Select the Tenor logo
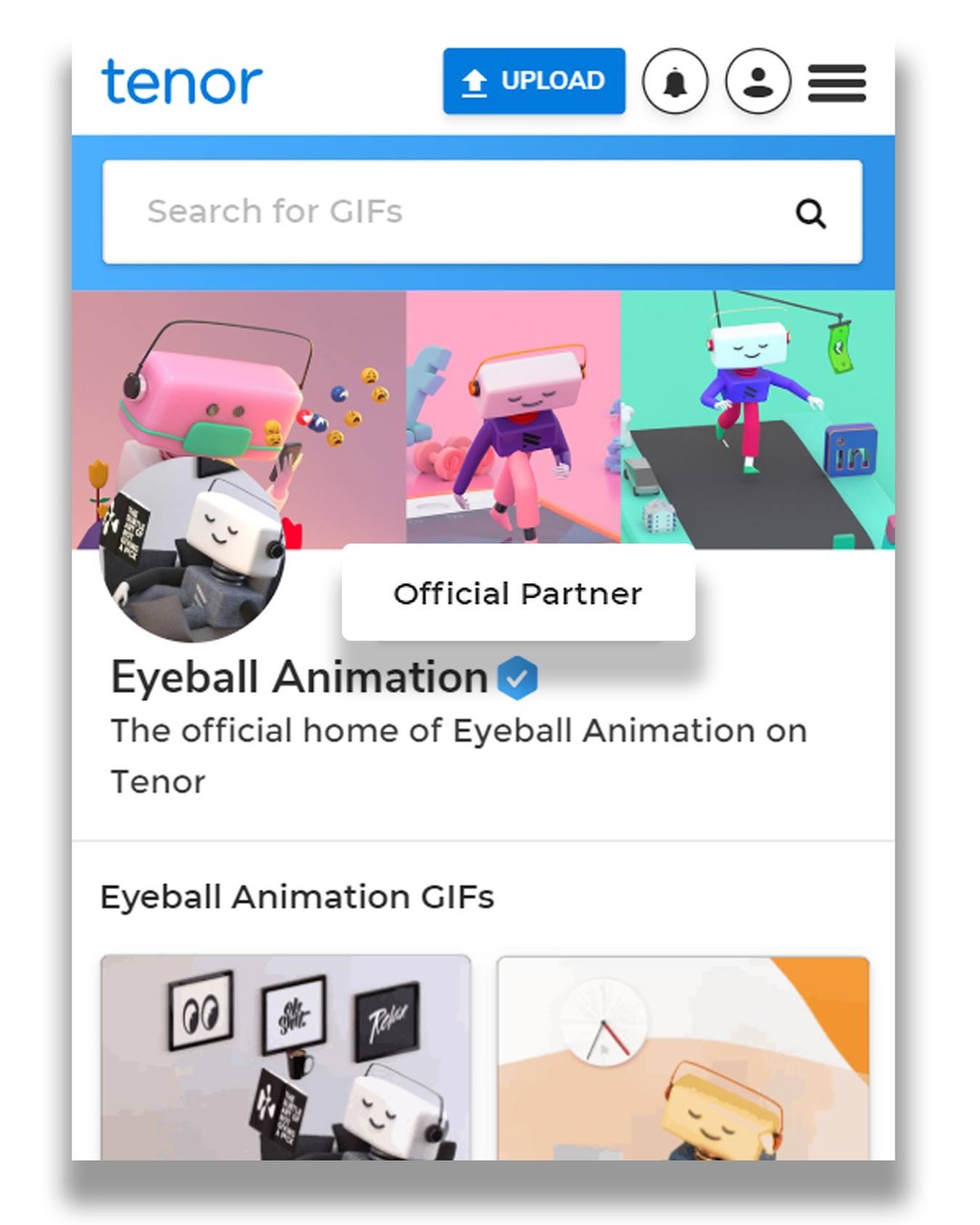Image resolution: width=980 pixels, height=1225 pixels. 181,80
